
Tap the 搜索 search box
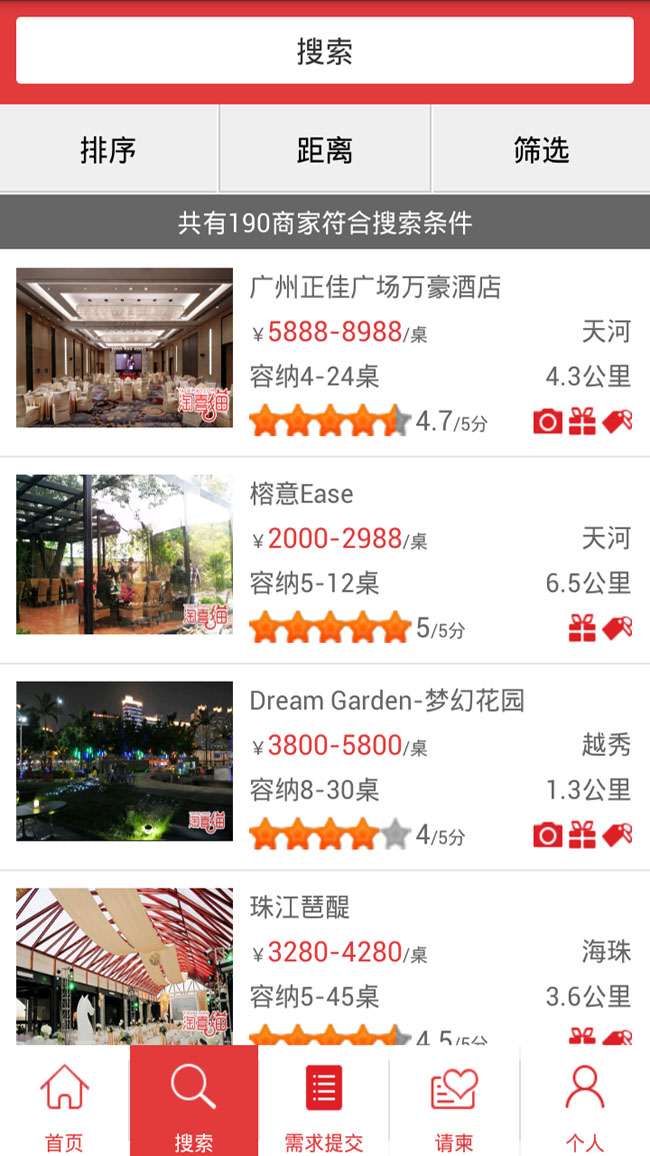[x=325, y=51]
